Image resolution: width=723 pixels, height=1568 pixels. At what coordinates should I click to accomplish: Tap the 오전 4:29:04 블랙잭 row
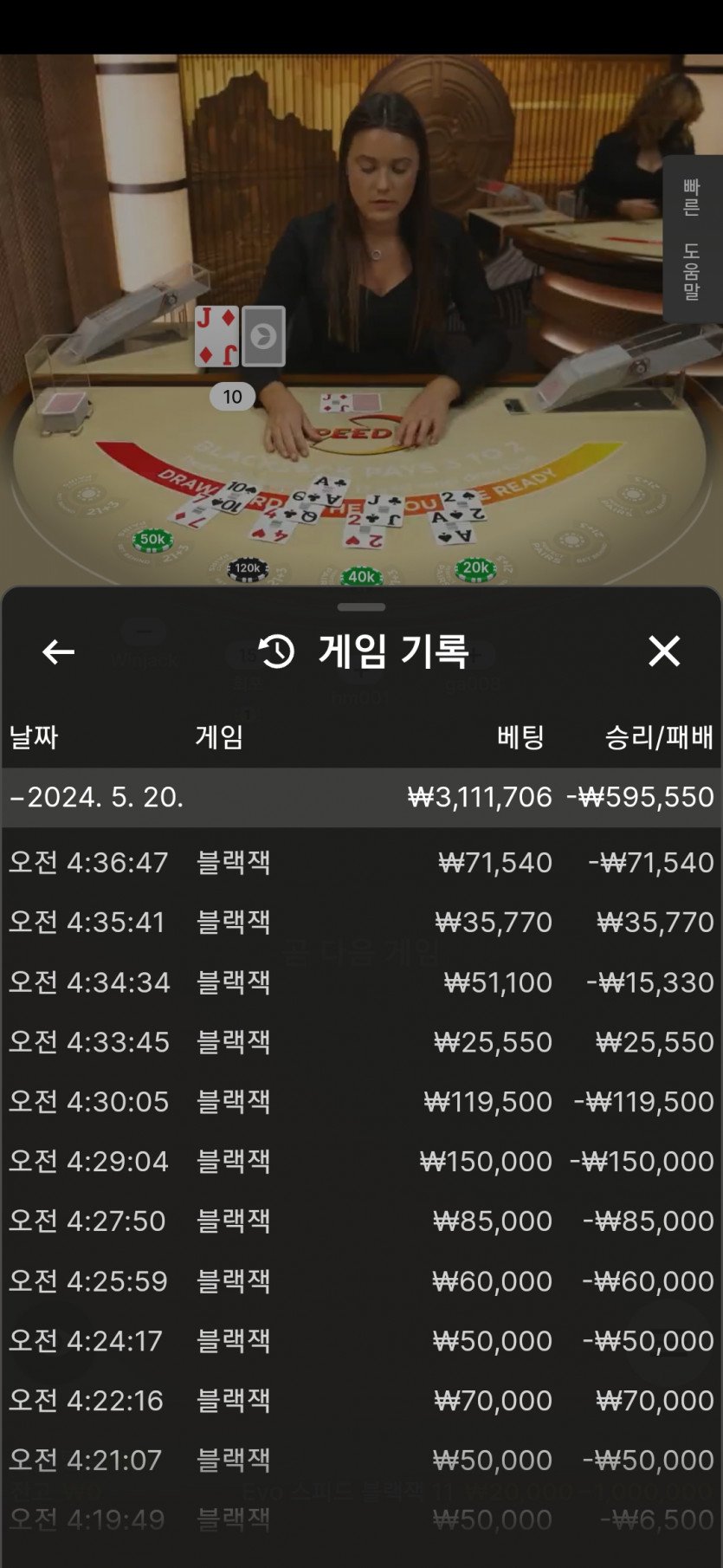(x=361, y=1162)
